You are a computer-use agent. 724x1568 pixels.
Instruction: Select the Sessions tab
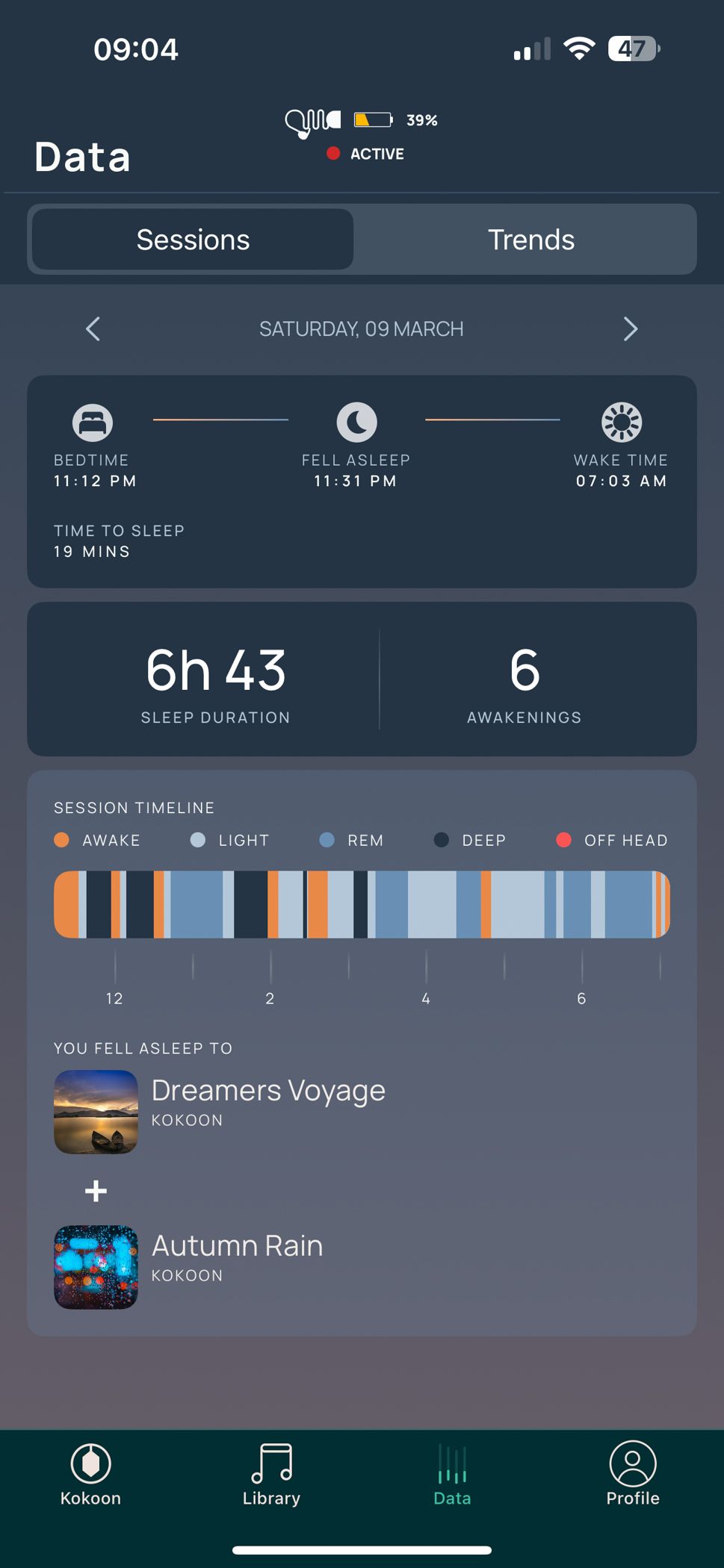point(193,240)
